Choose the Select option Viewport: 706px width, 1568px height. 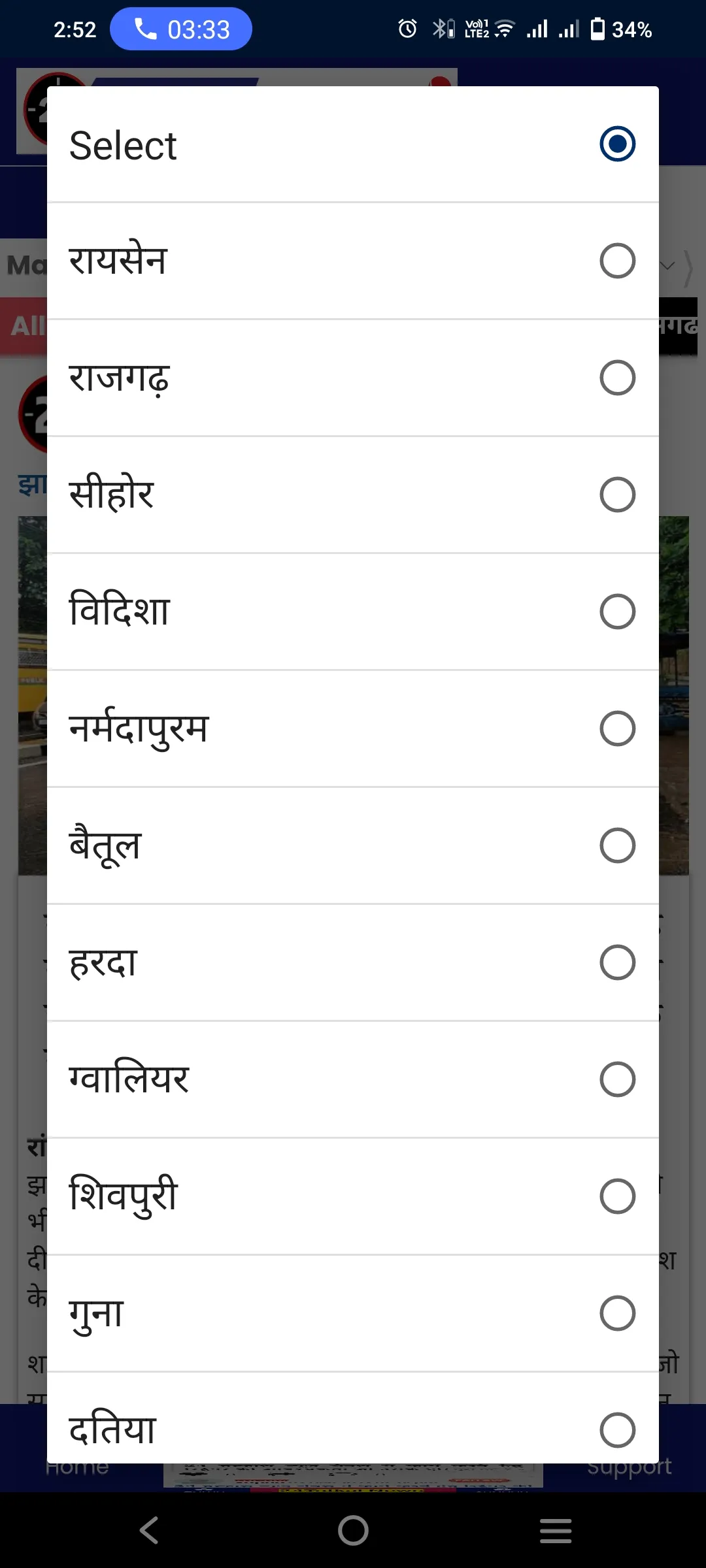click(353, 144)
